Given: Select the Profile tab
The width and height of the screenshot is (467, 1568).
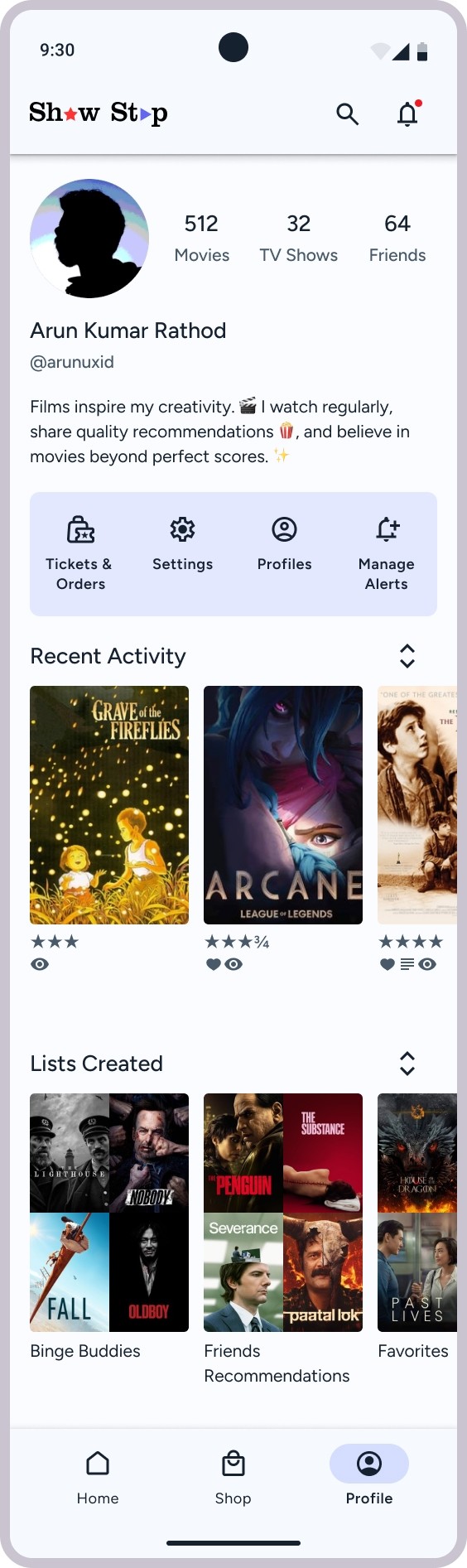Looking at the screenshot, I should pyautogui.click(x=369, y=1478).
